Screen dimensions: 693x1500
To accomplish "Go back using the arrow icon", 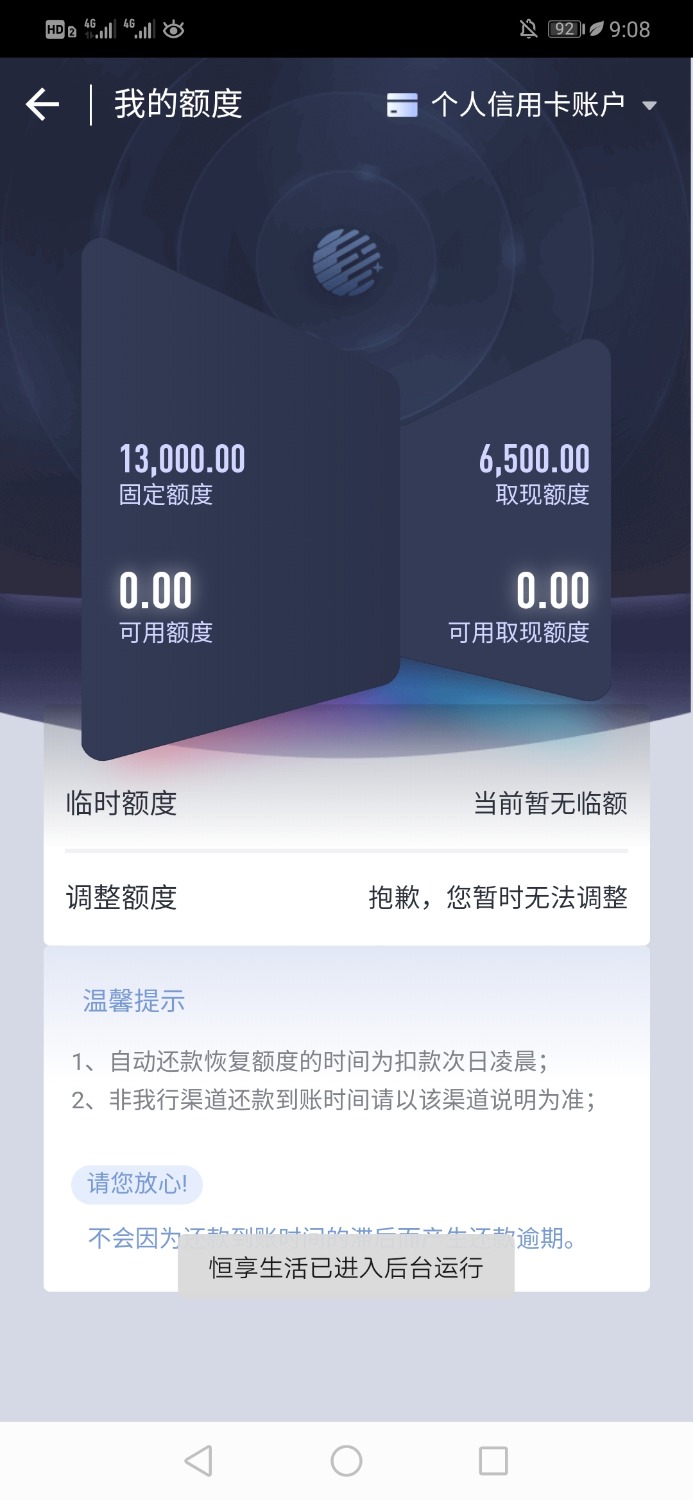I will point(43,104).
